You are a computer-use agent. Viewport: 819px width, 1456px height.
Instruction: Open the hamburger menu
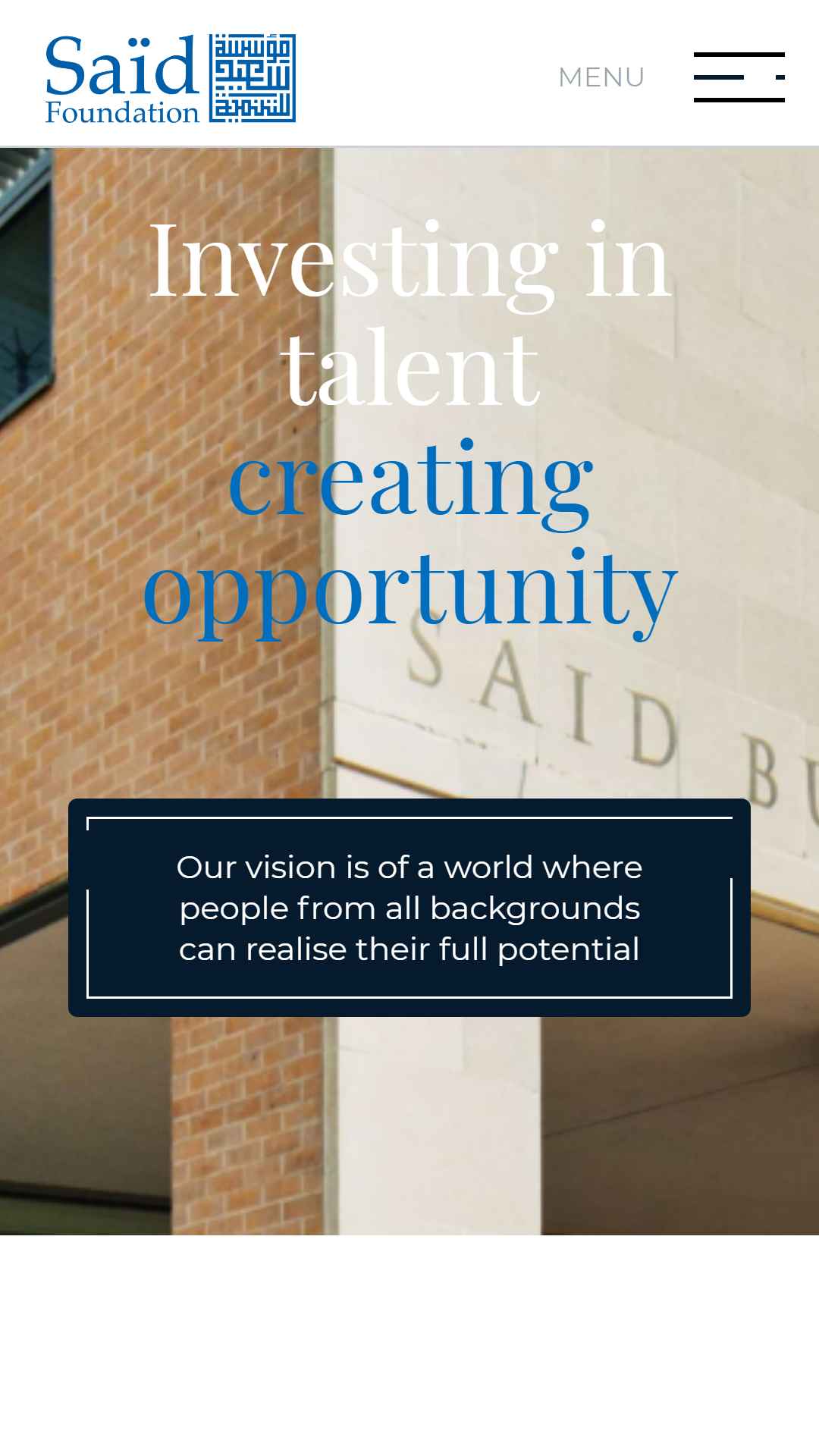click(739, 77)
